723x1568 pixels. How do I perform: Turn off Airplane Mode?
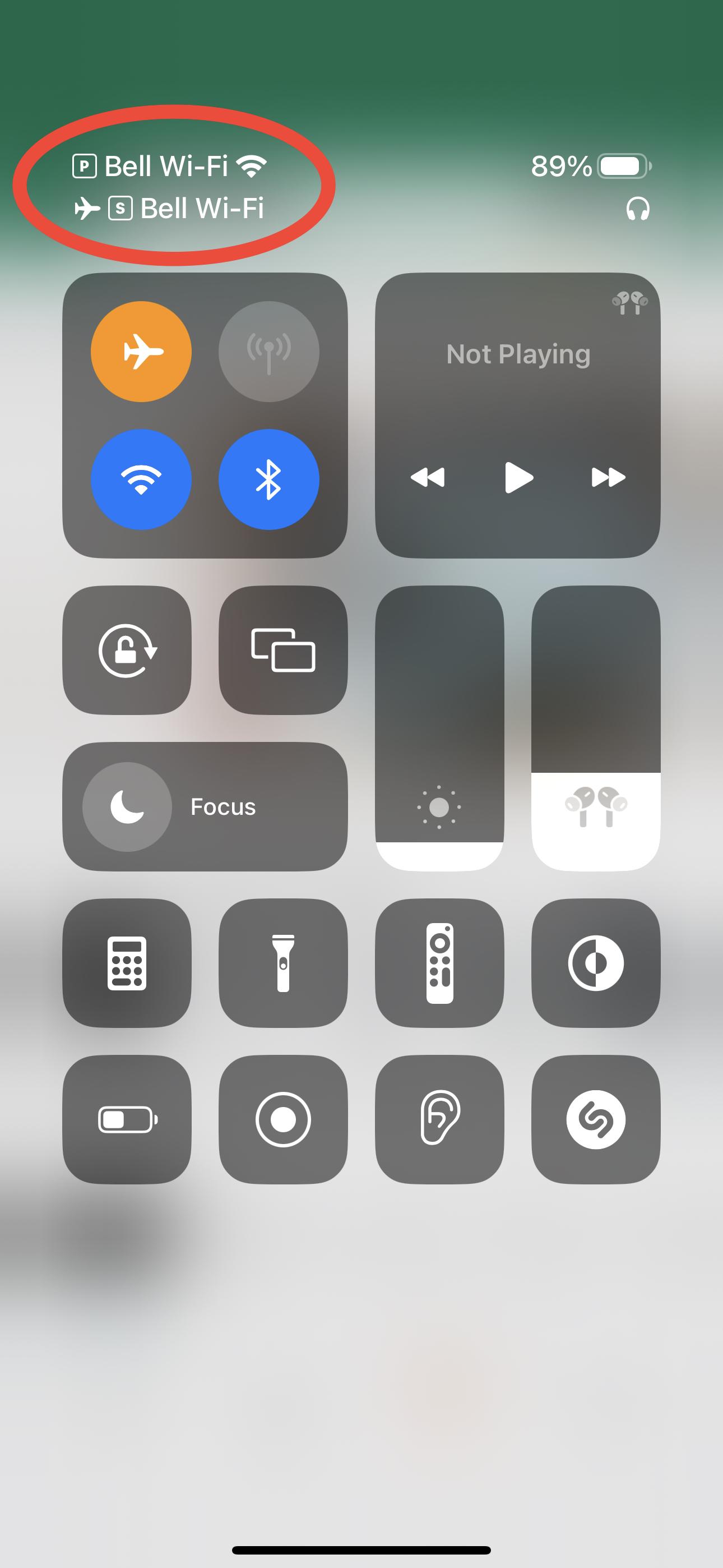[141, 351]
